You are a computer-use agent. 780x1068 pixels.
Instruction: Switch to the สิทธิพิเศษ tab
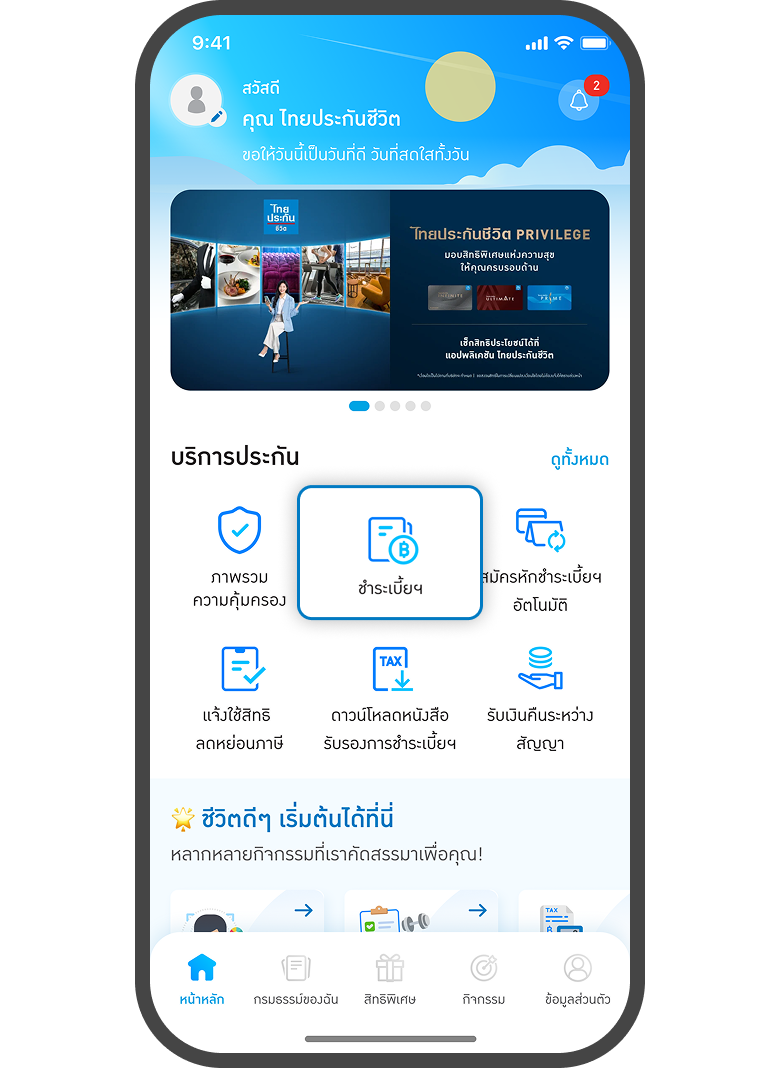coord(390,980)
